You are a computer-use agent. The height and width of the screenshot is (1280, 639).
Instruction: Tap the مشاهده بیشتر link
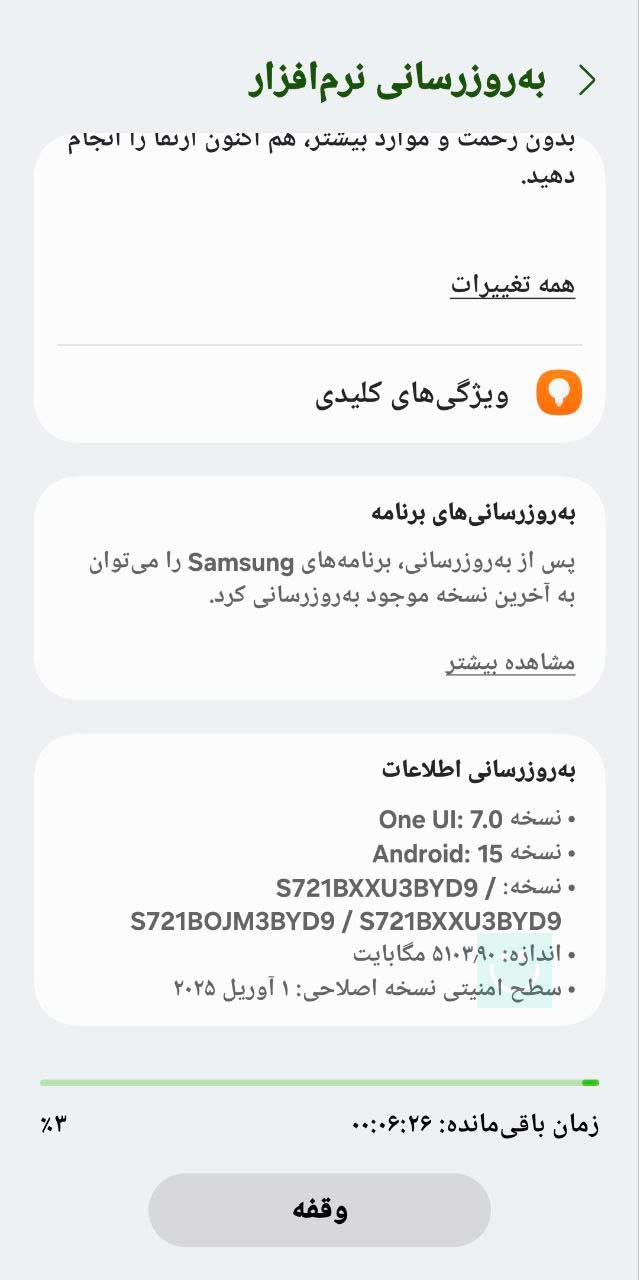pyautogui.click(x=510, y=662)
